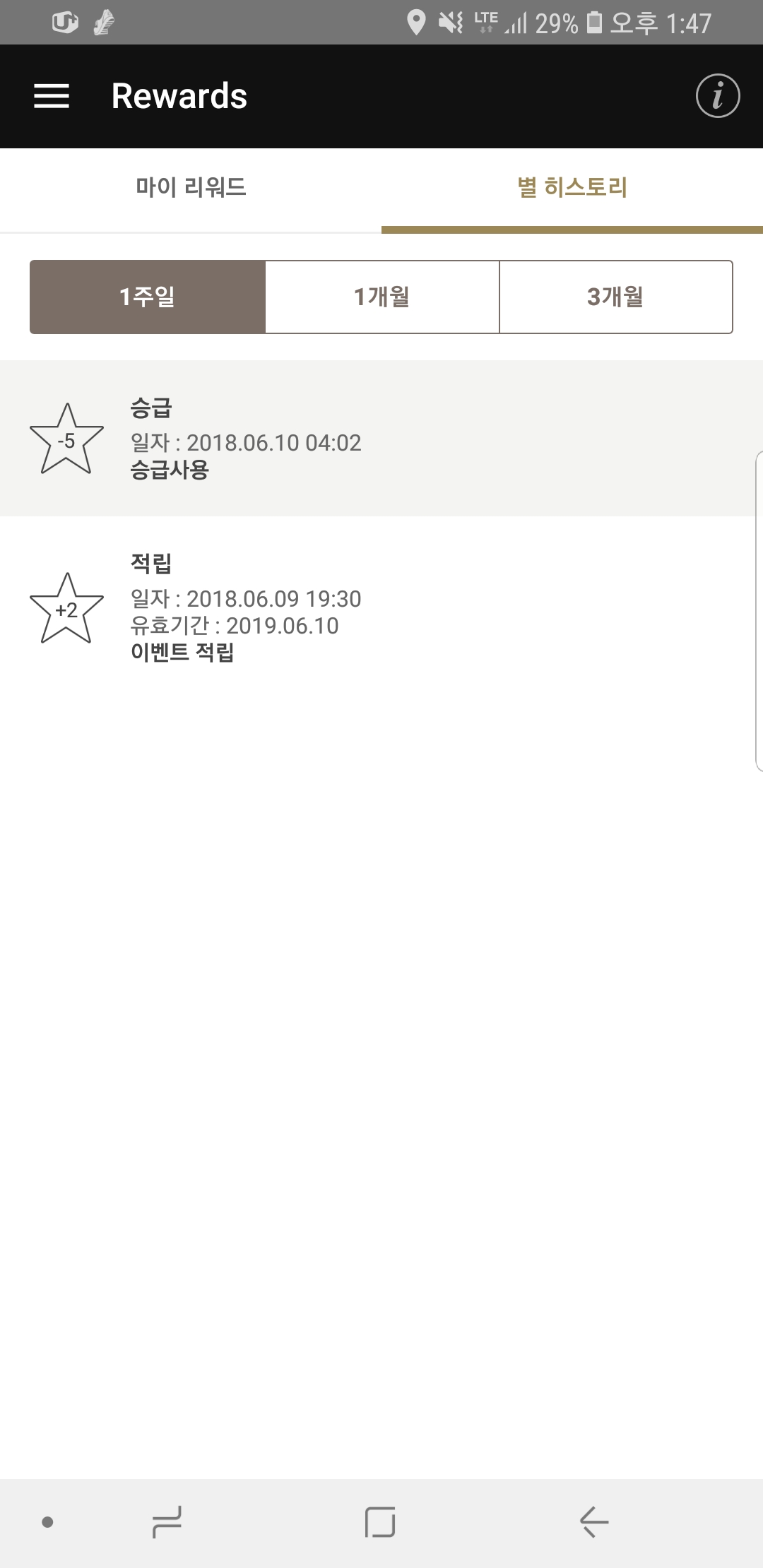The height and width of the screenshot is (1568, 763).
Task: Show history for 1개월
Action: pos(382,297)
